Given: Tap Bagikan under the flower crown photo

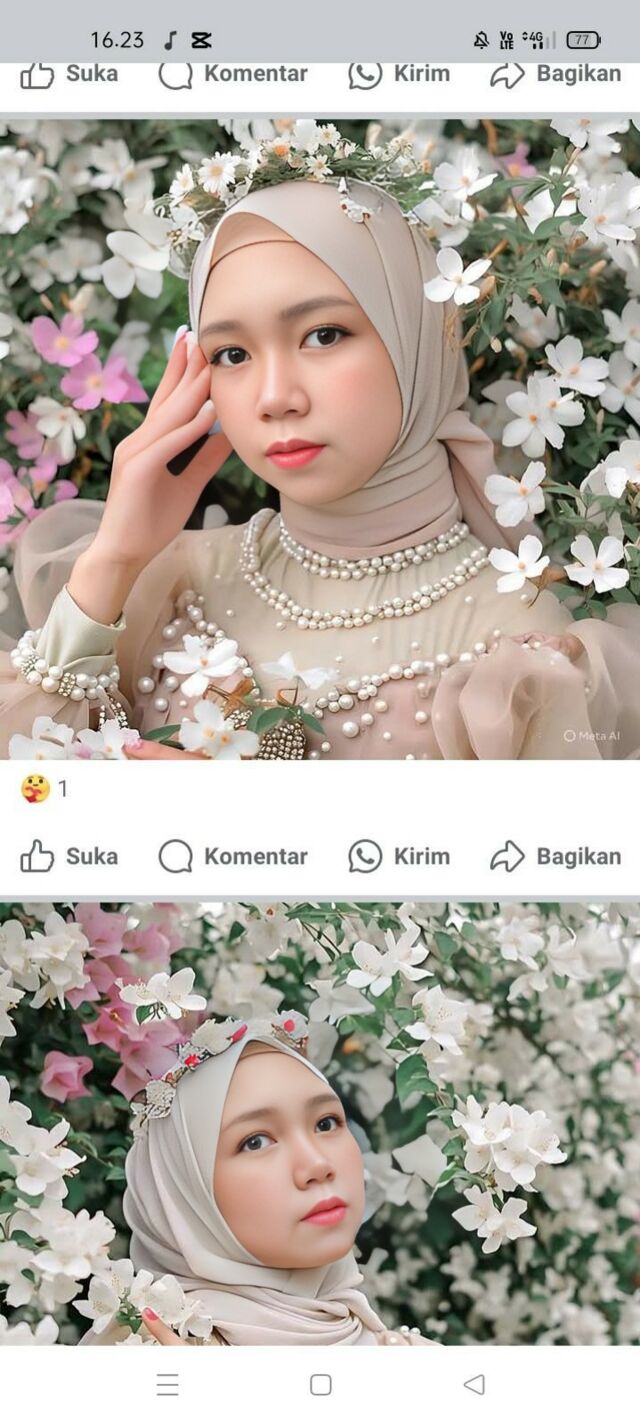Looking at the screenshot, I should (x=555, y=856).
